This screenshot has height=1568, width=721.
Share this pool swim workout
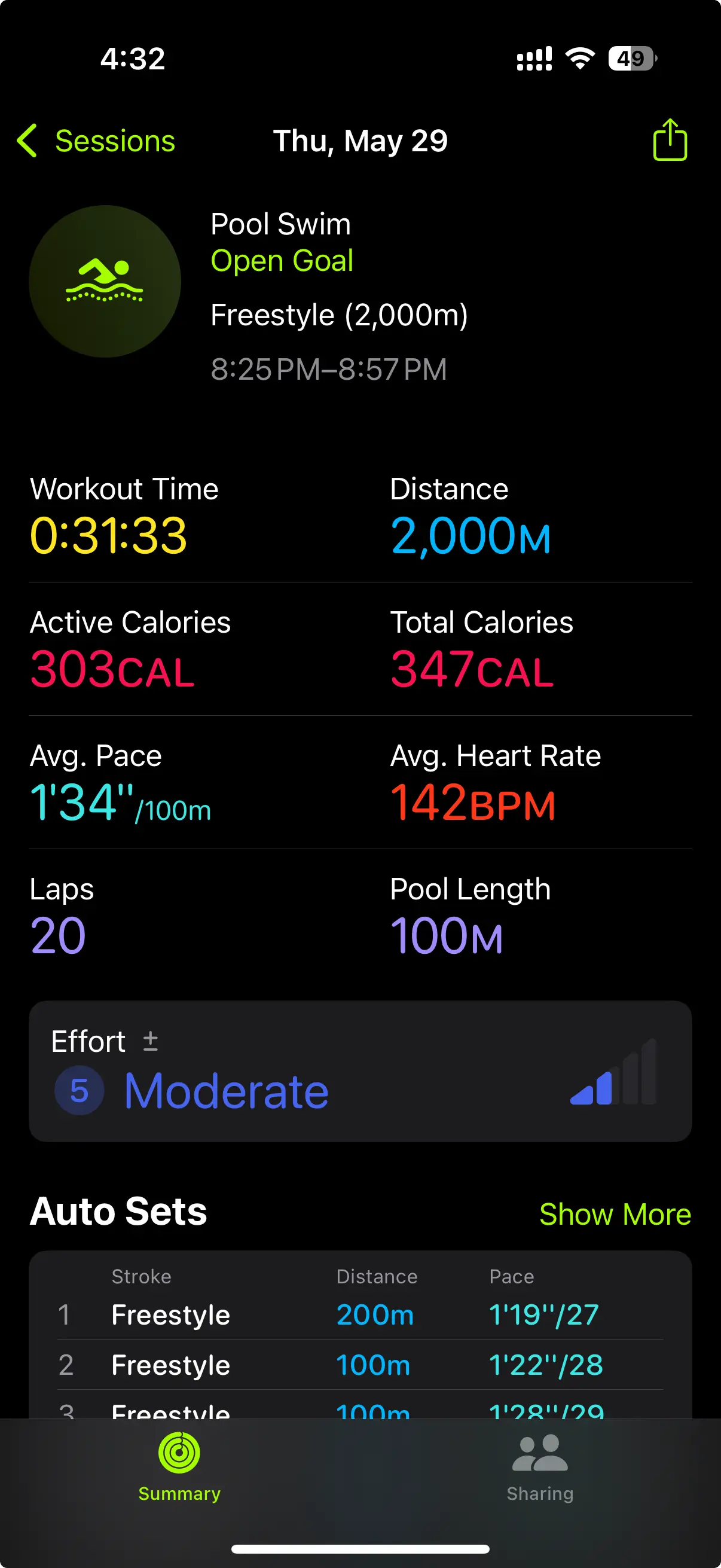(670, 140)
